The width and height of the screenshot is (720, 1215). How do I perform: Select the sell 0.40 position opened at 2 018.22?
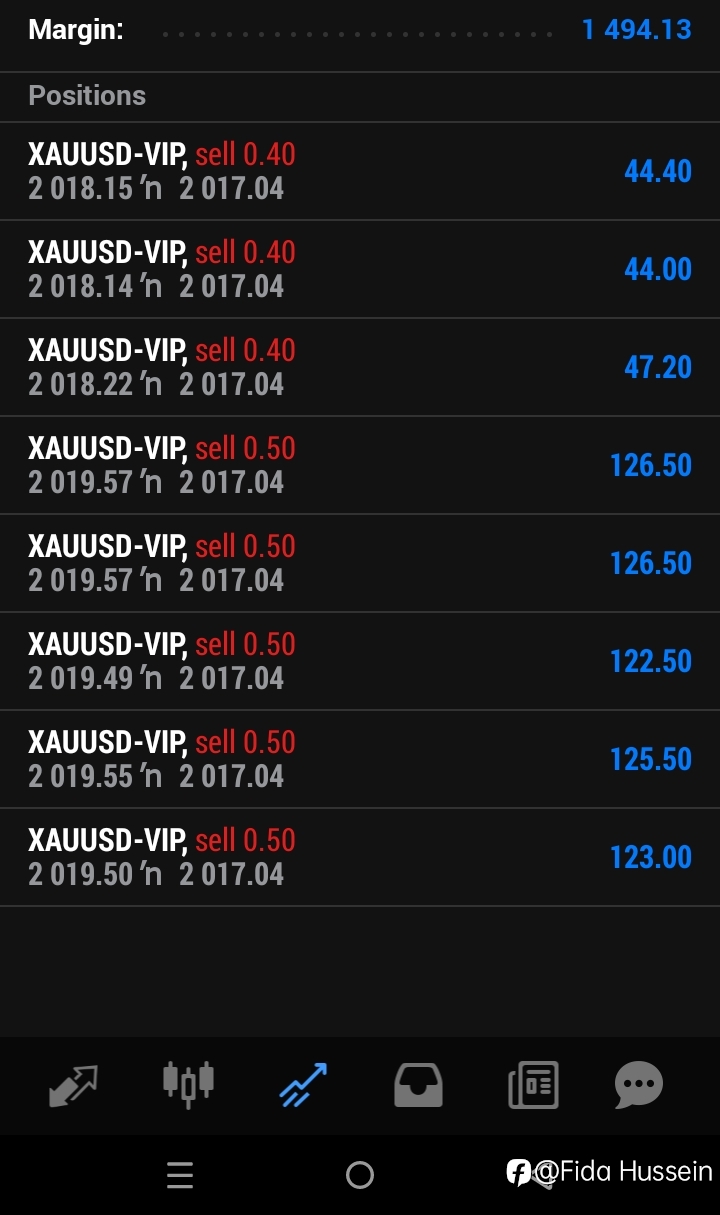point(360,367)
